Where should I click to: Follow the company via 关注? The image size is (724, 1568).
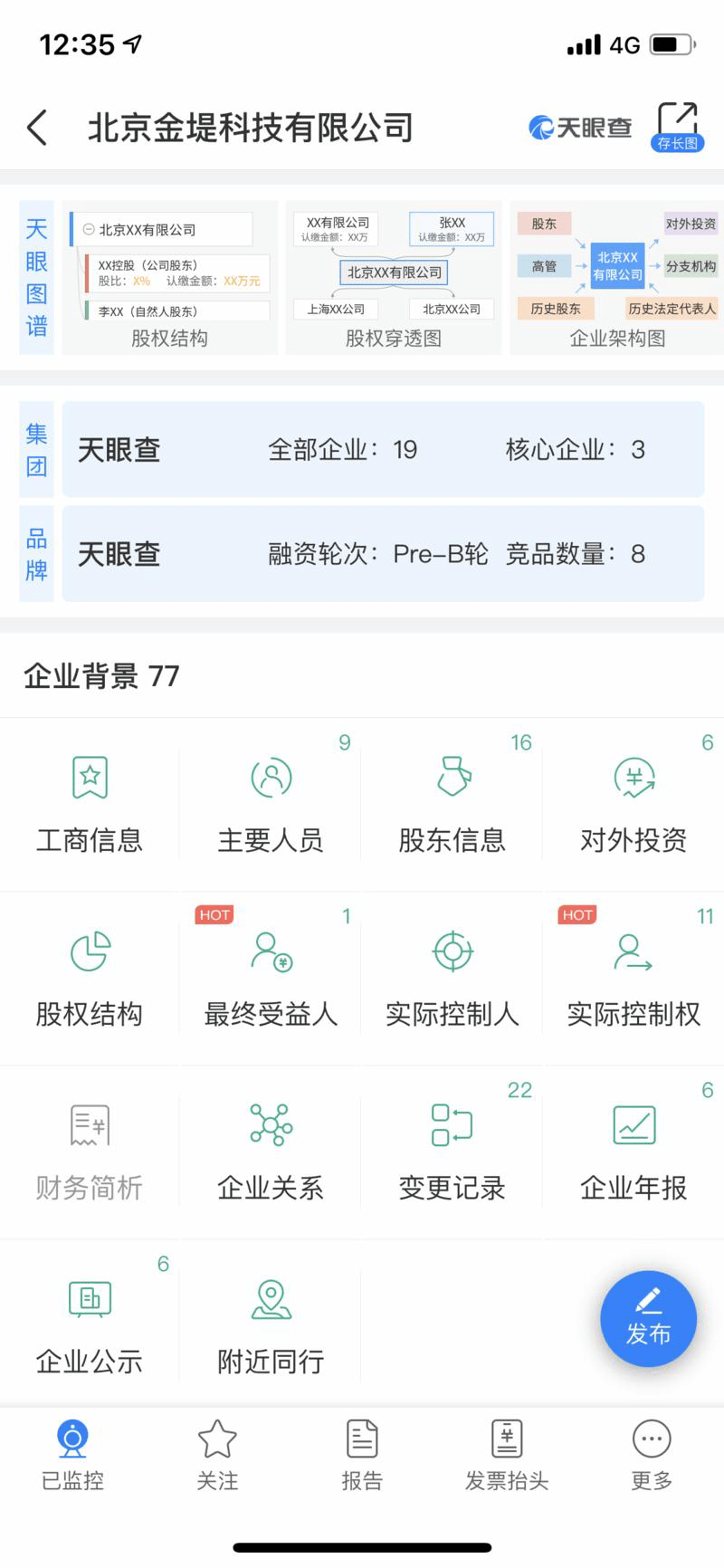click(x=217, y=1456)
